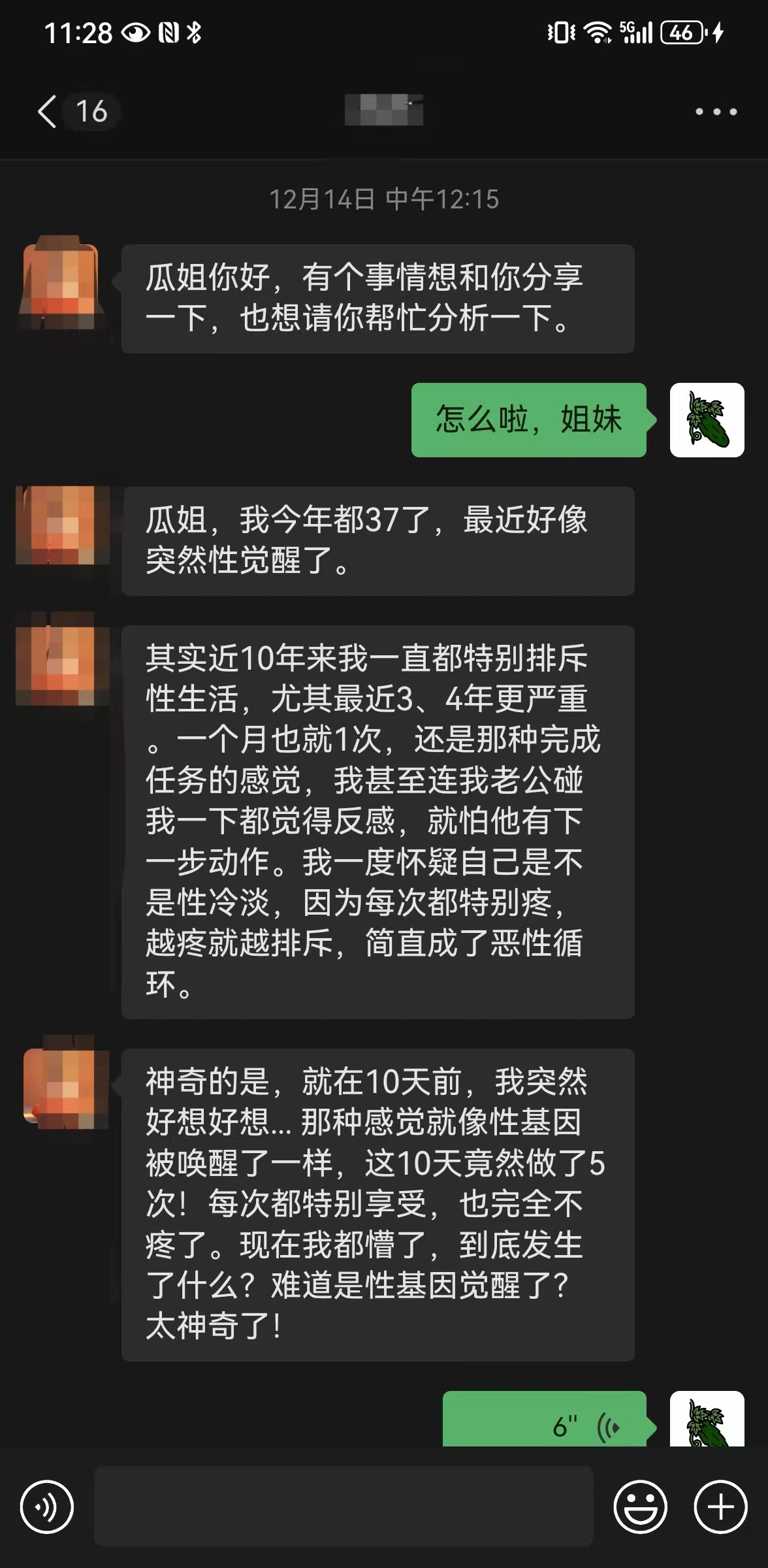This screenshot has height=1568, width=768.
Task: Switch to voice input mode
Action: click(x=46, y=1507)
